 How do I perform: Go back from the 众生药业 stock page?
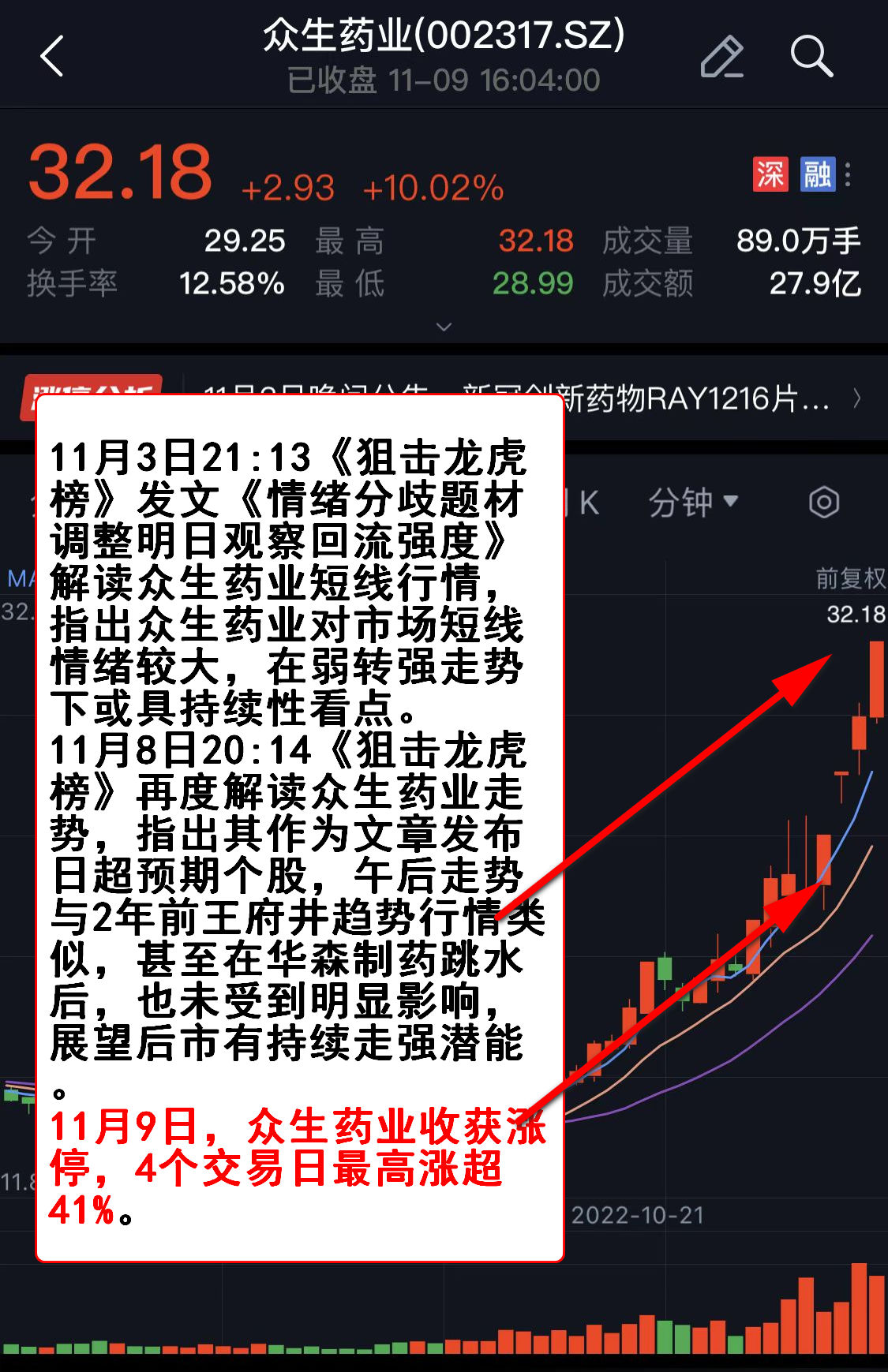tap(52, 57)
